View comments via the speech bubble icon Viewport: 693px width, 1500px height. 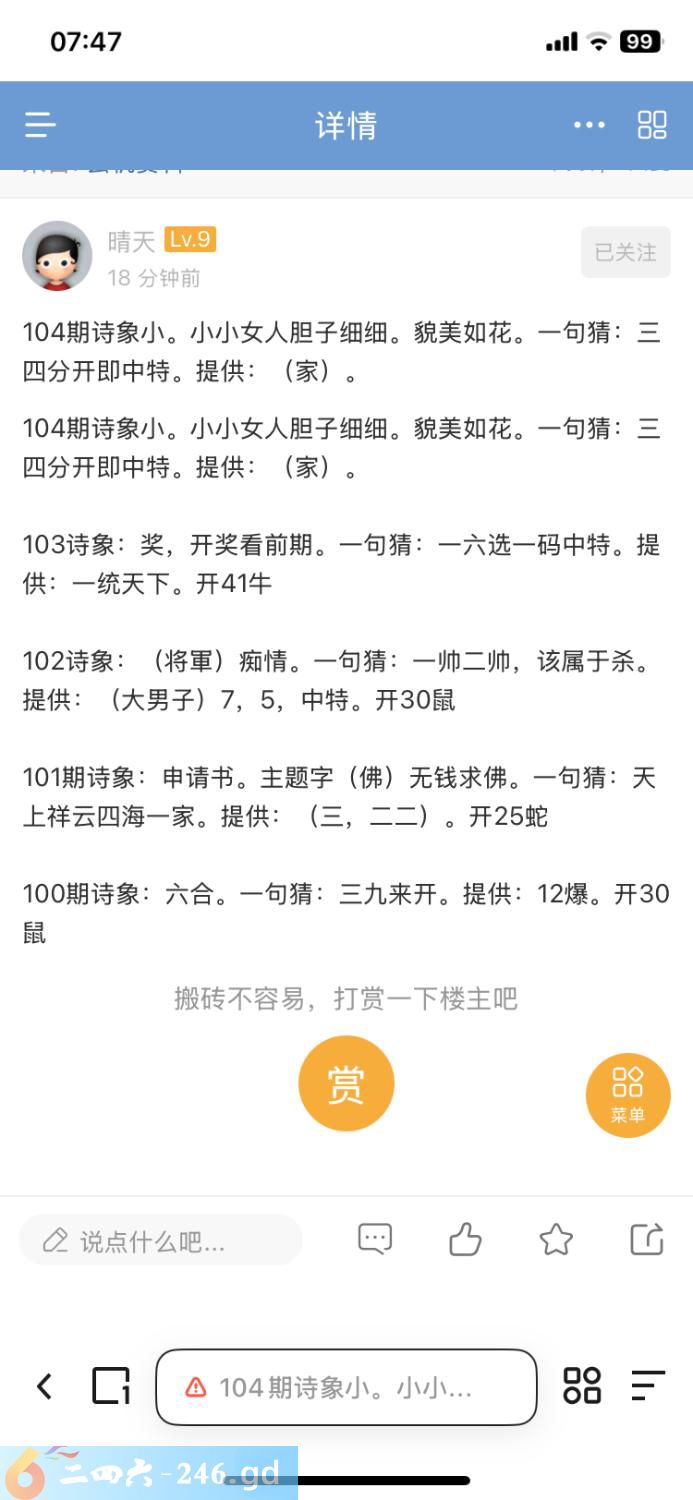point(375,1239)
